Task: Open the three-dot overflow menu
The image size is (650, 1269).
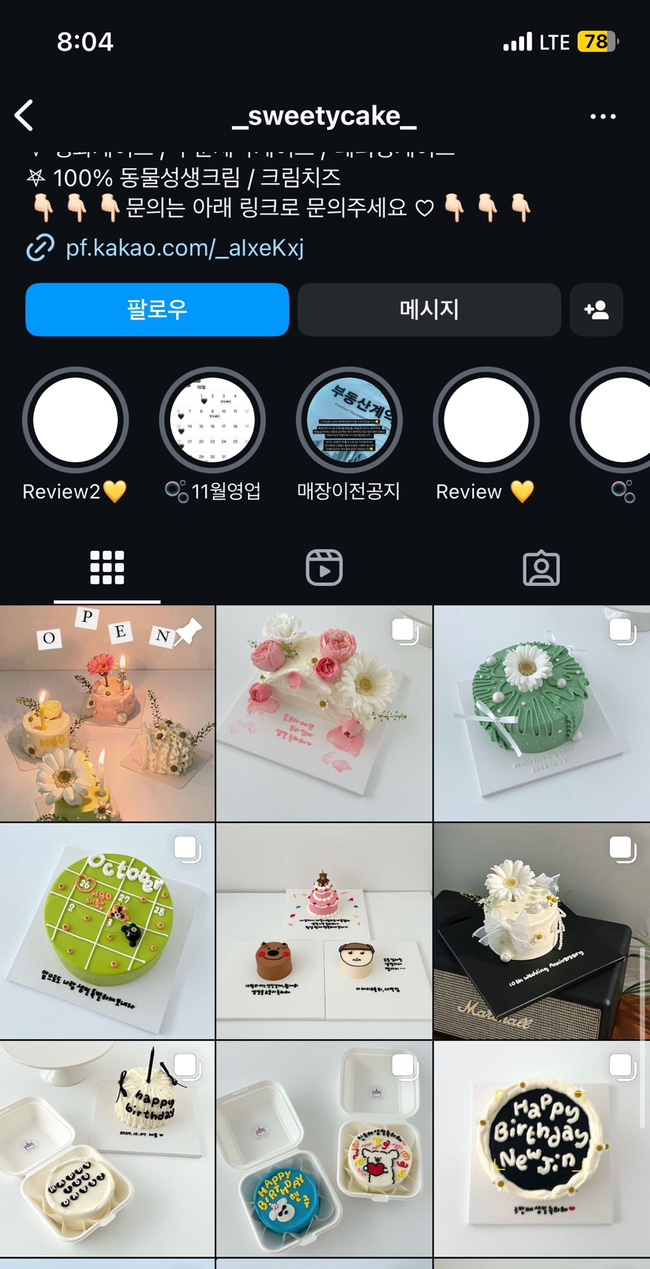Action: [x=603, y=117]
